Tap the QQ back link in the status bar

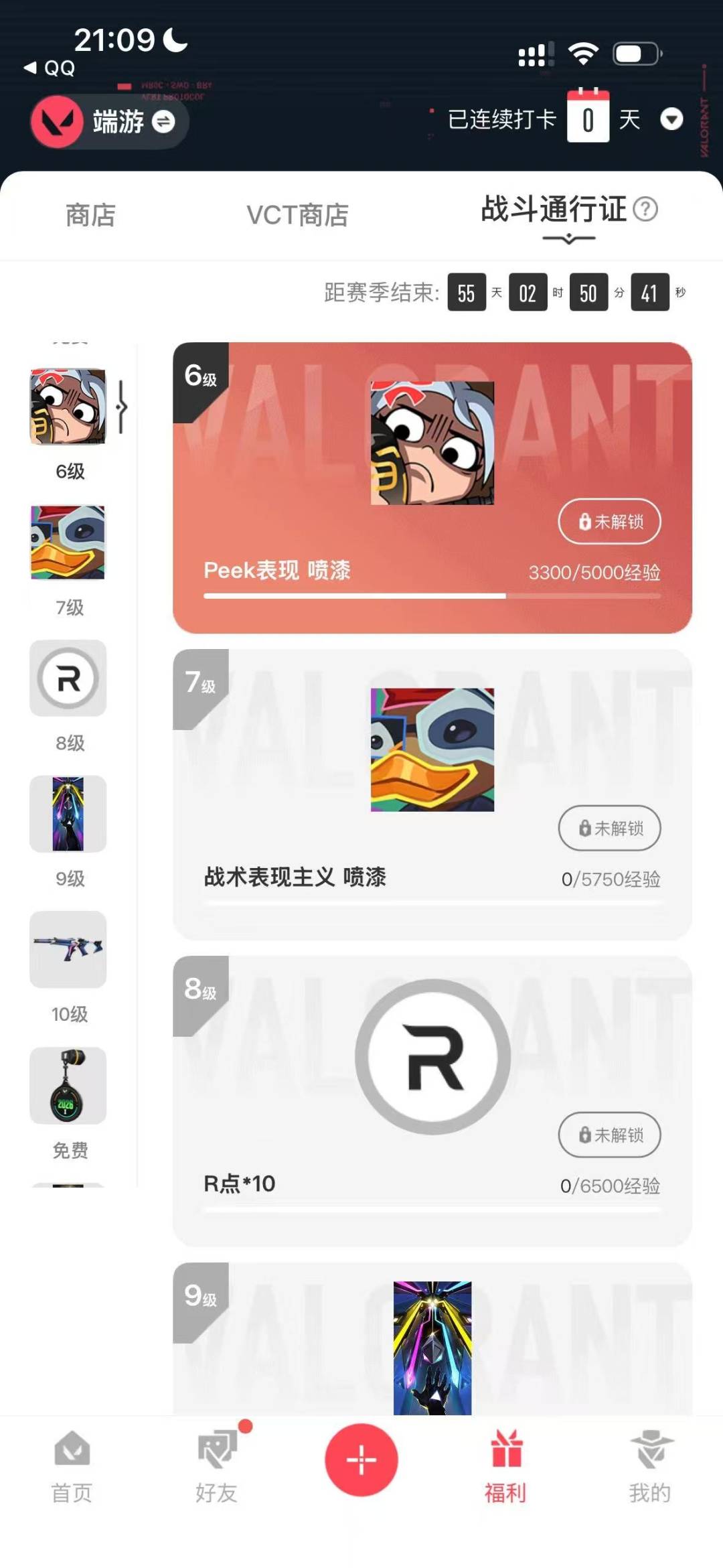click(x=47, y=68)
